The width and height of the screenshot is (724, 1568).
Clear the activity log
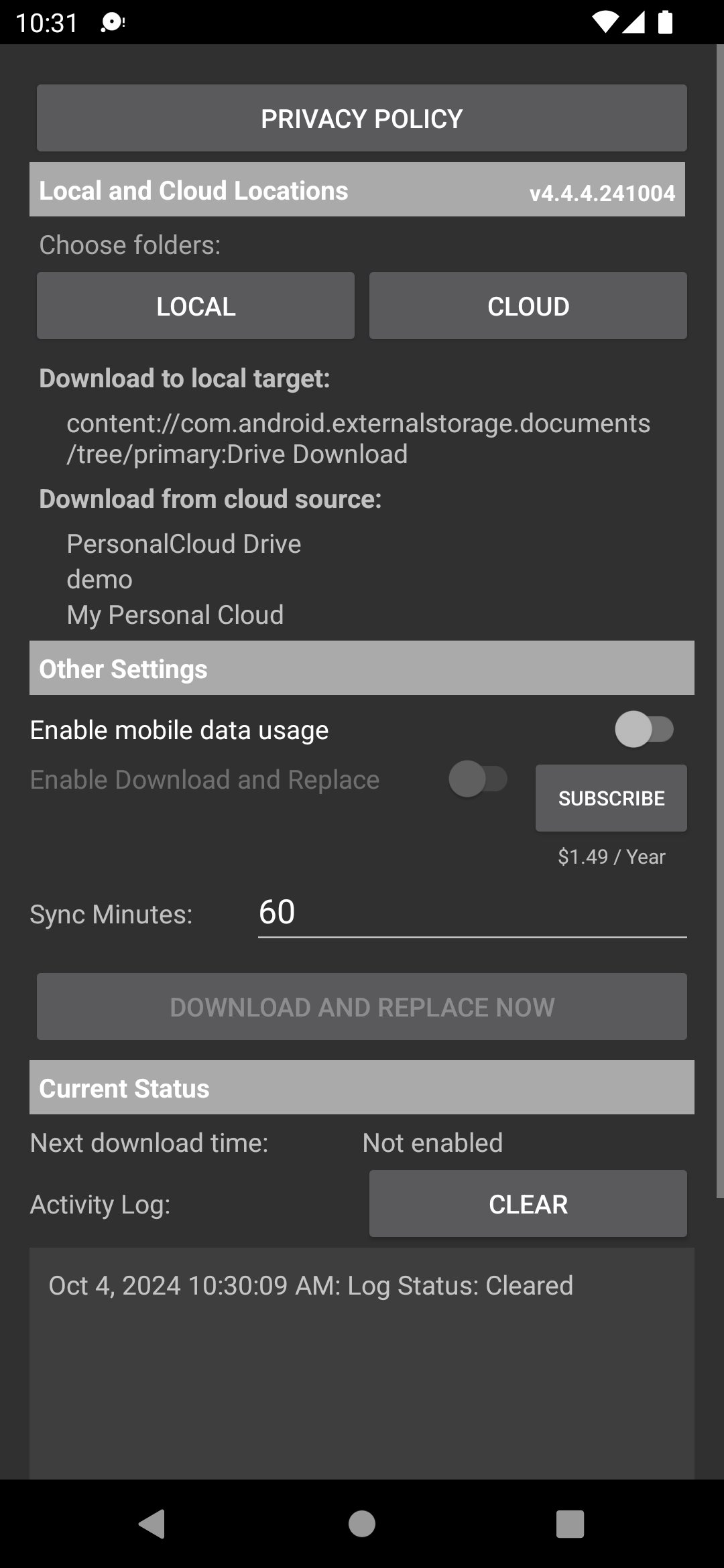pos(528,1203)
